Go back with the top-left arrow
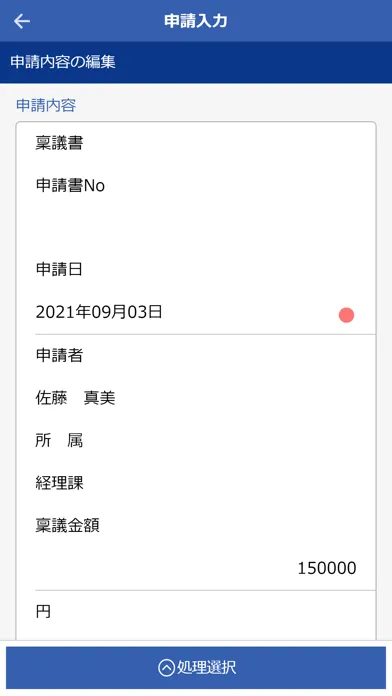Viewport: 392px width, 696px height. coord(22,21)
